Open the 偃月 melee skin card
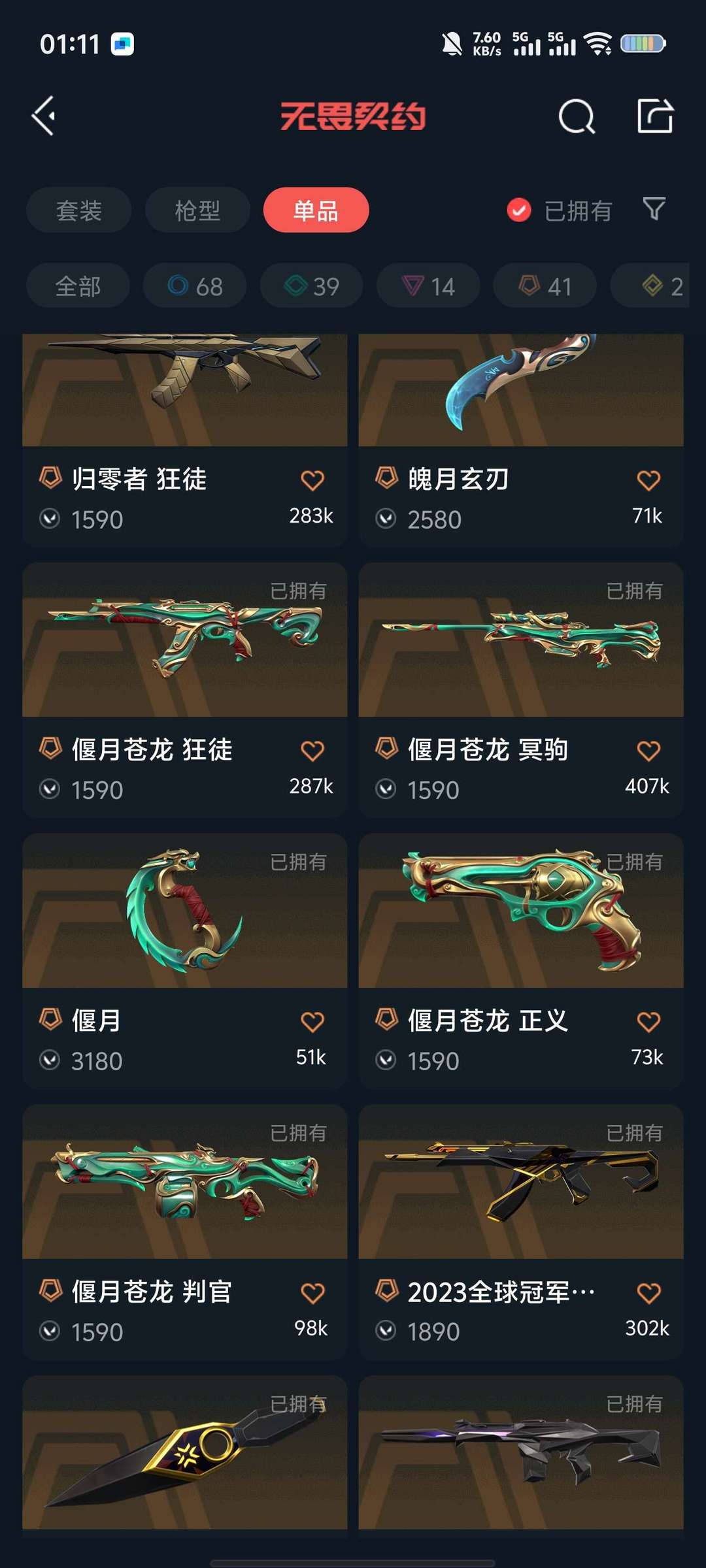 pos(185,961)
